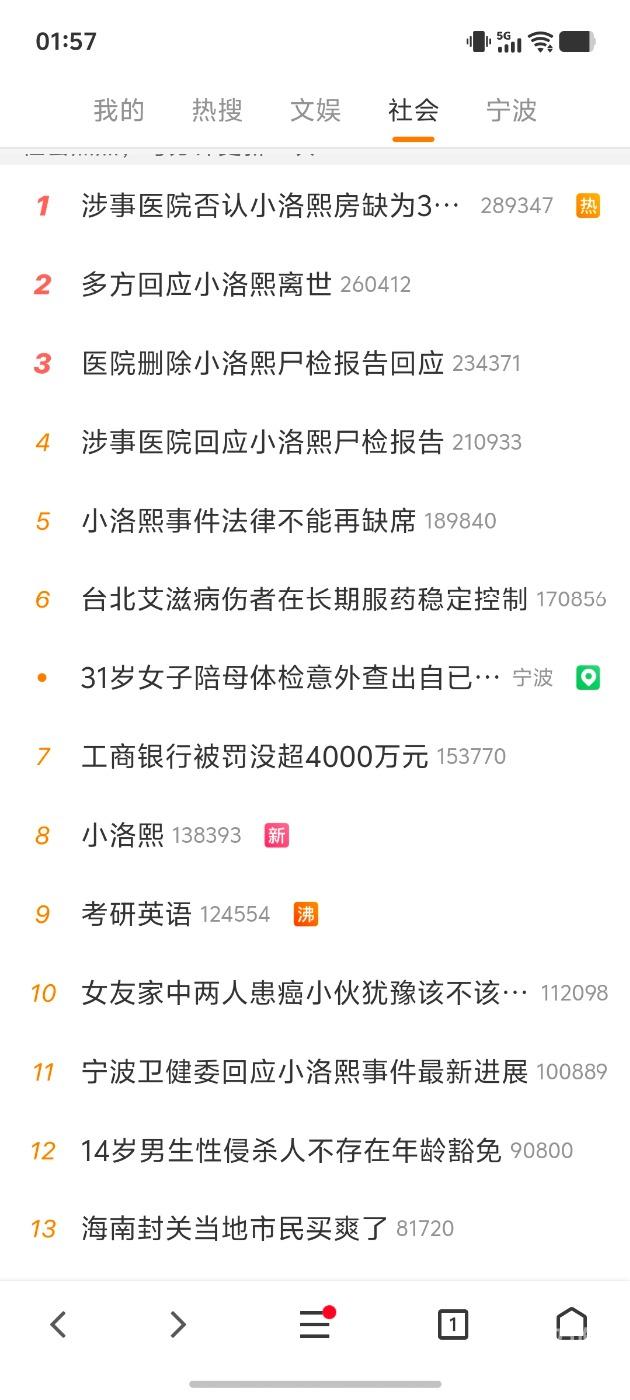Open the 31岁女子陪母体检 local topic
This screenshot has width=630, height=1400.
(290, 678)
